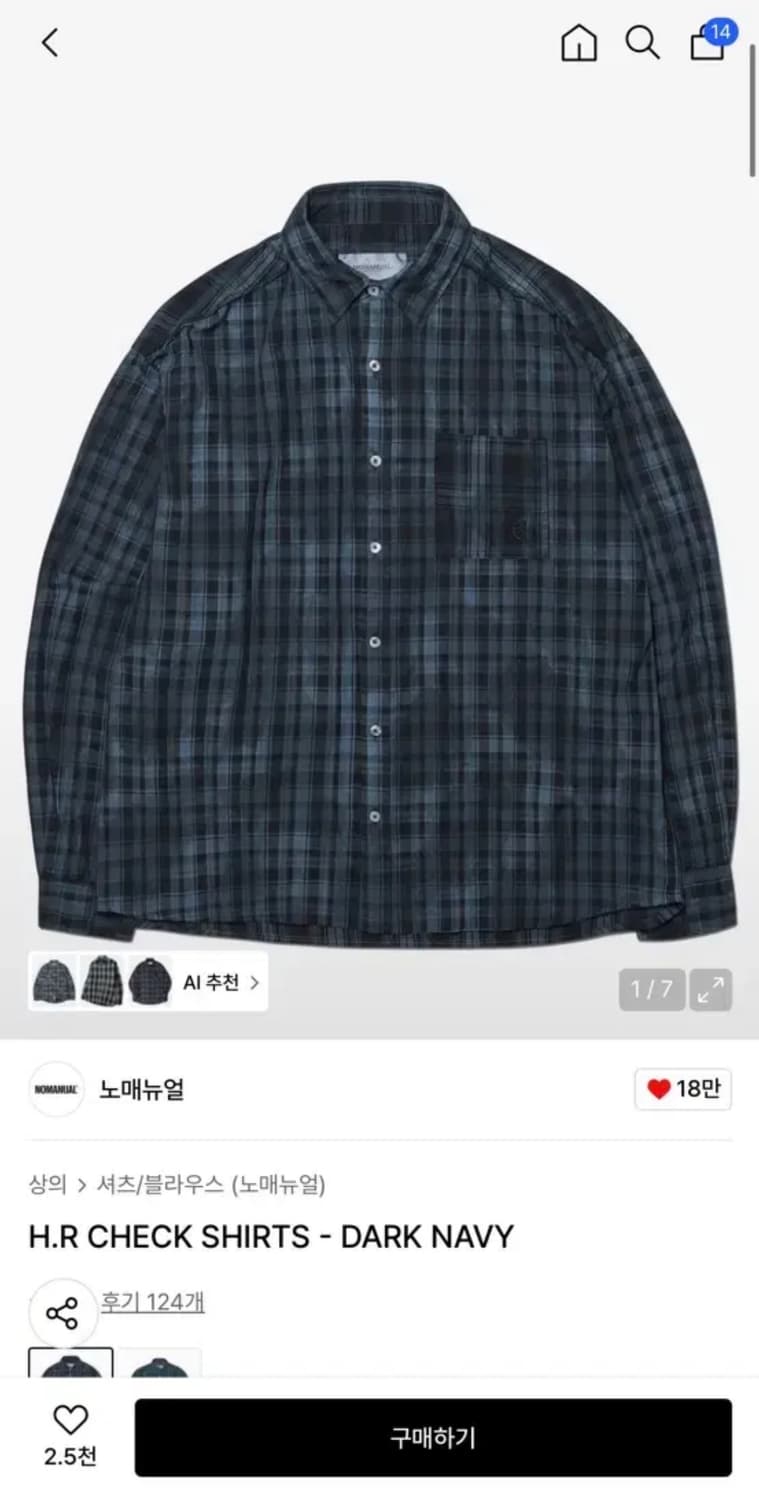759x1500 pixels.
Task: Tap the NOMANUAL brand logo
Action: (56, 1089)
